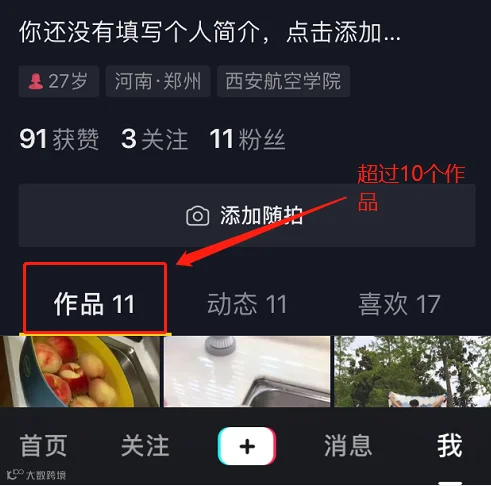Switch to the 动态 11 tab
491x486 pixels.
(247, 304)
